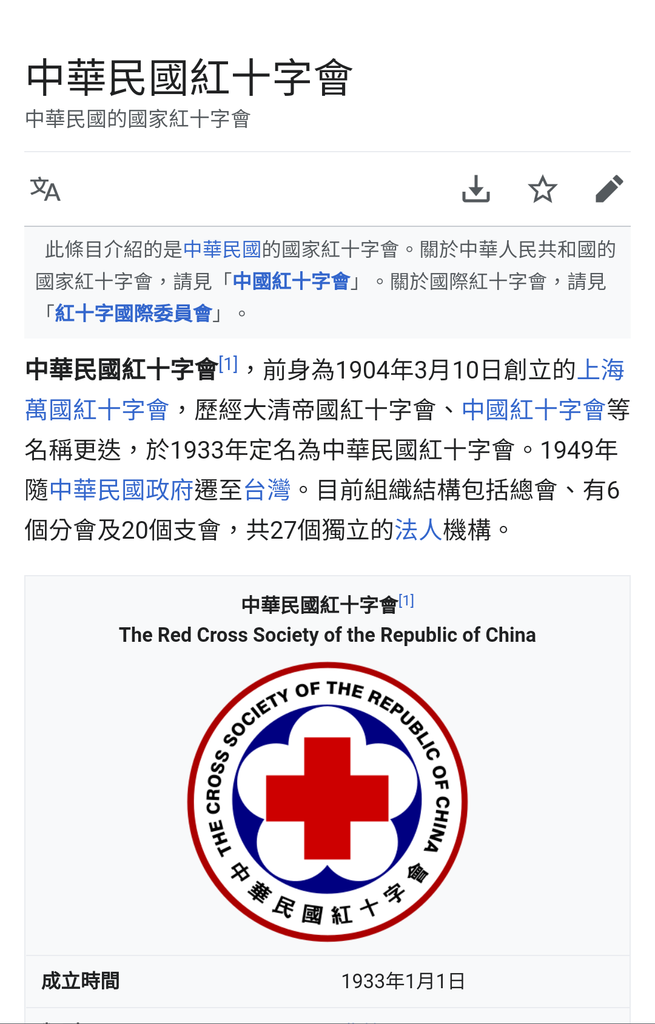This screenshot has width=655, height=1024.
Task: Jump to reference [1] in the infobox header
Action: 406,601
